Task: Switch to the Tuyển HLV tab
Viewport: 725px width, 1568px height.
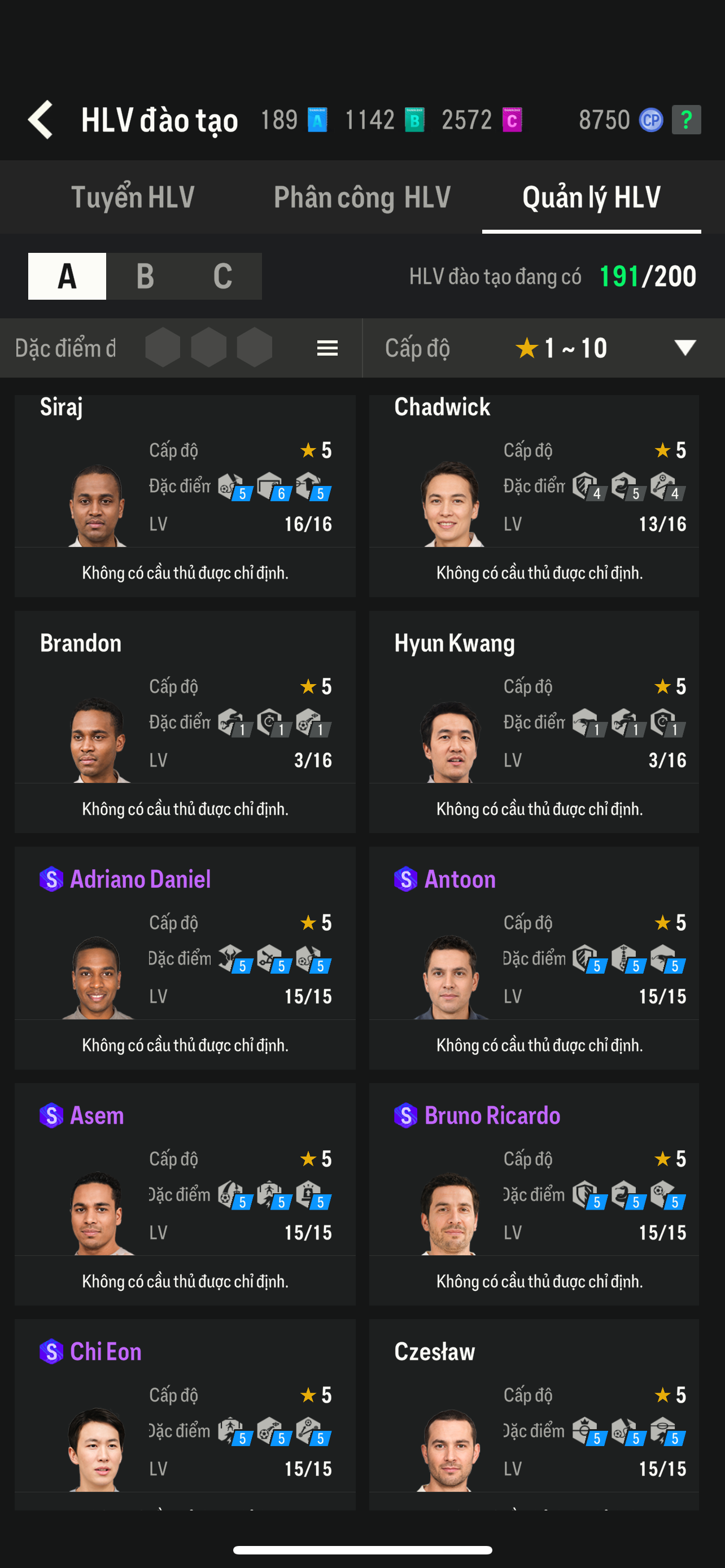Action: 133,197
